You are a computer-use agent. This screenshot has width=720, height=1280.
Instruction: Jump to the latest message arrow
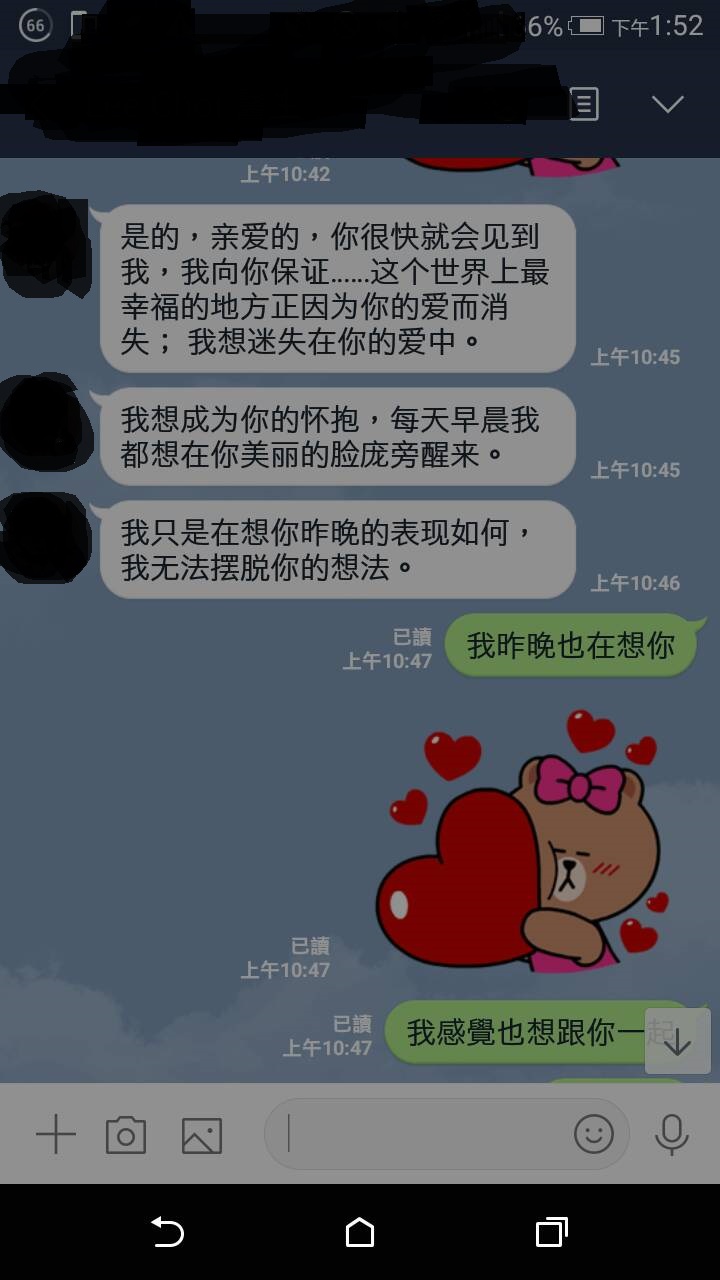(677, 1041)
